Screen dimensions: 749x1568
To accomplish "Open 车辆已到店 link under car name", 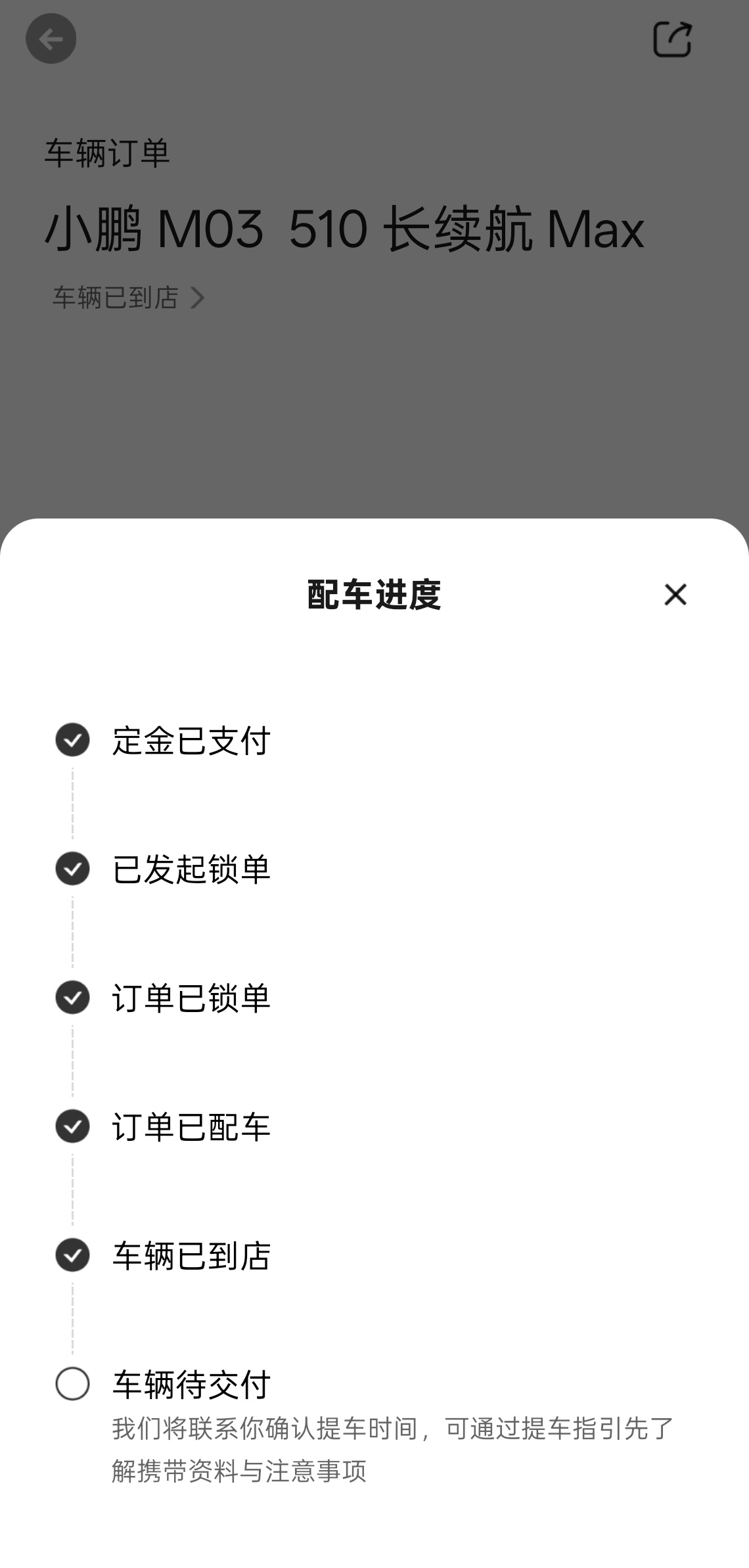I will click(116, 297).
